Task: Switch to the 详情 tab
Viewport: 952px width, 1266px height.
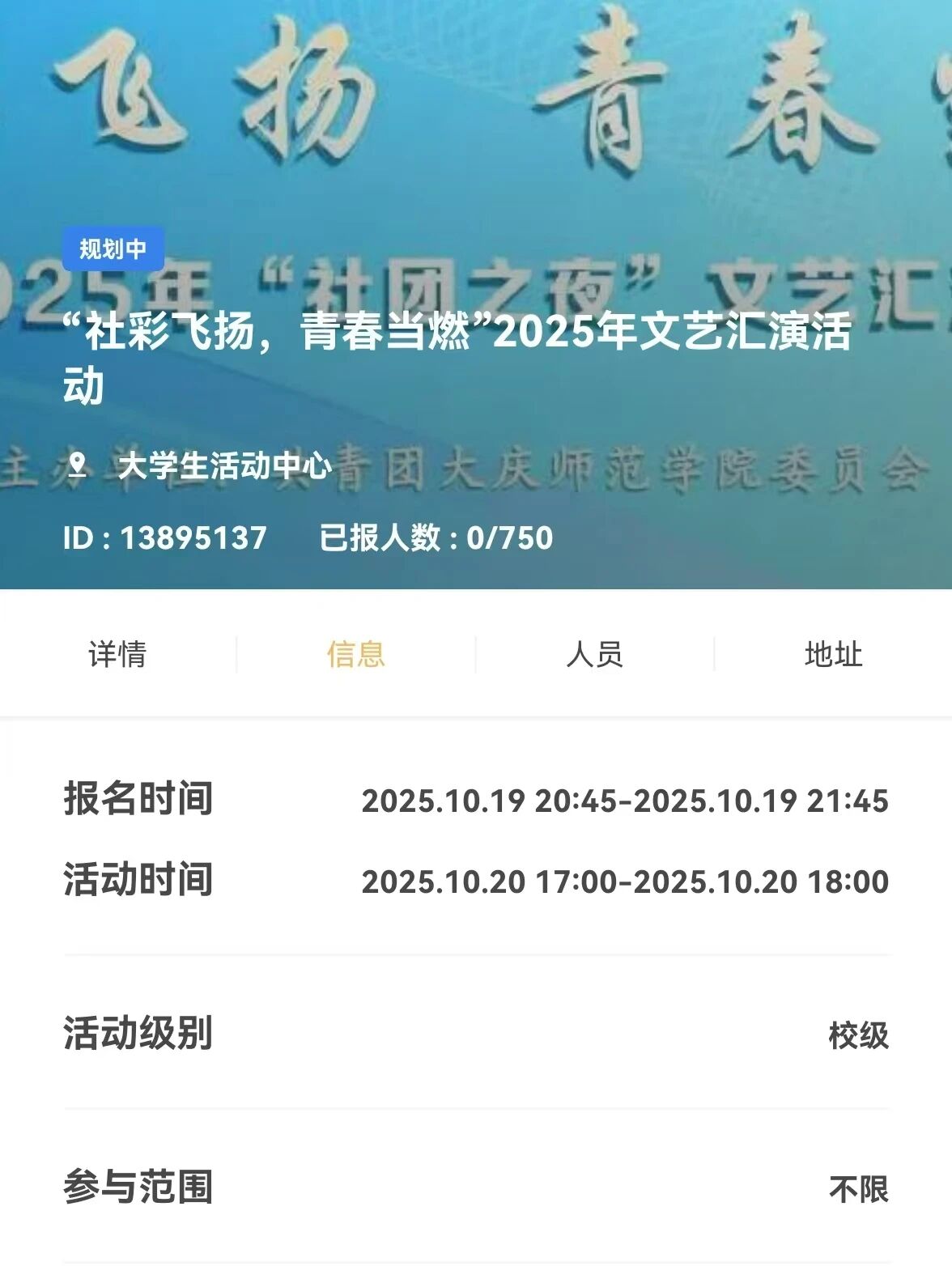Action: click(x=117, y=654)
